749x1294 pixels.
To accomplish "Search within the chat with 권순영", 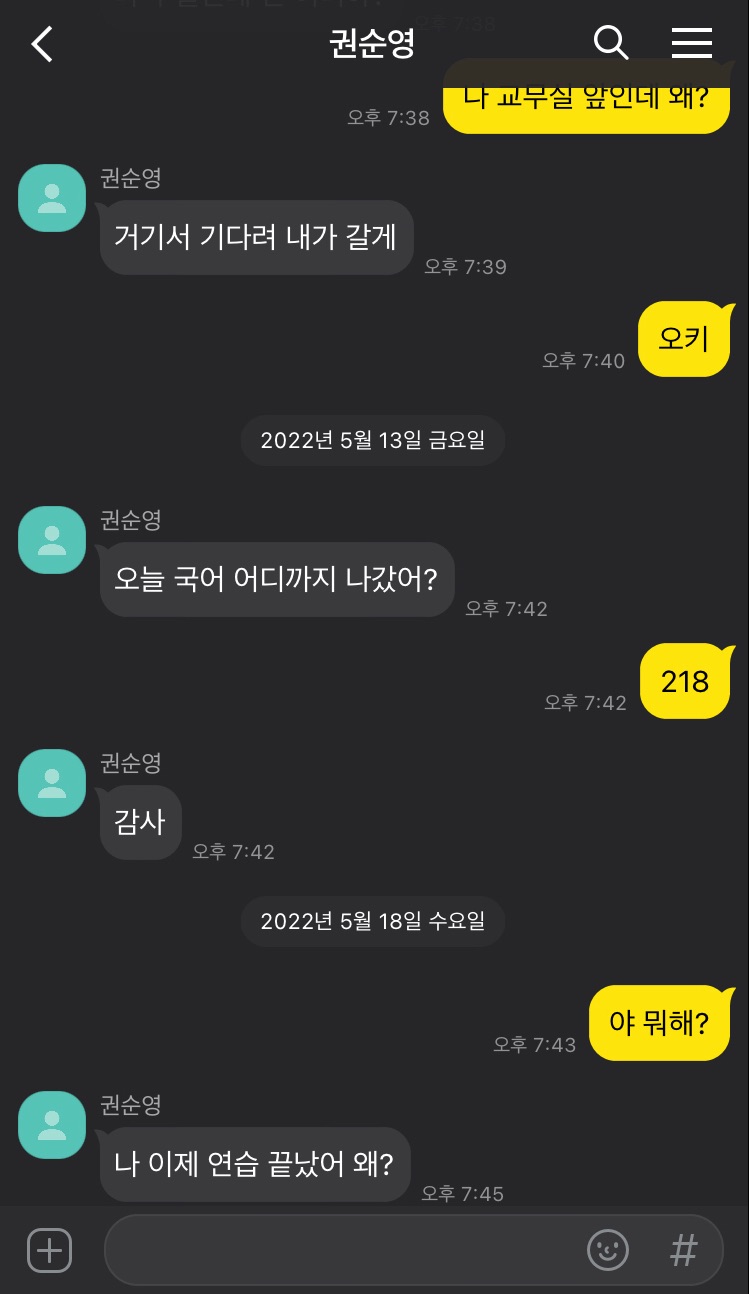I will coord(610,43).
